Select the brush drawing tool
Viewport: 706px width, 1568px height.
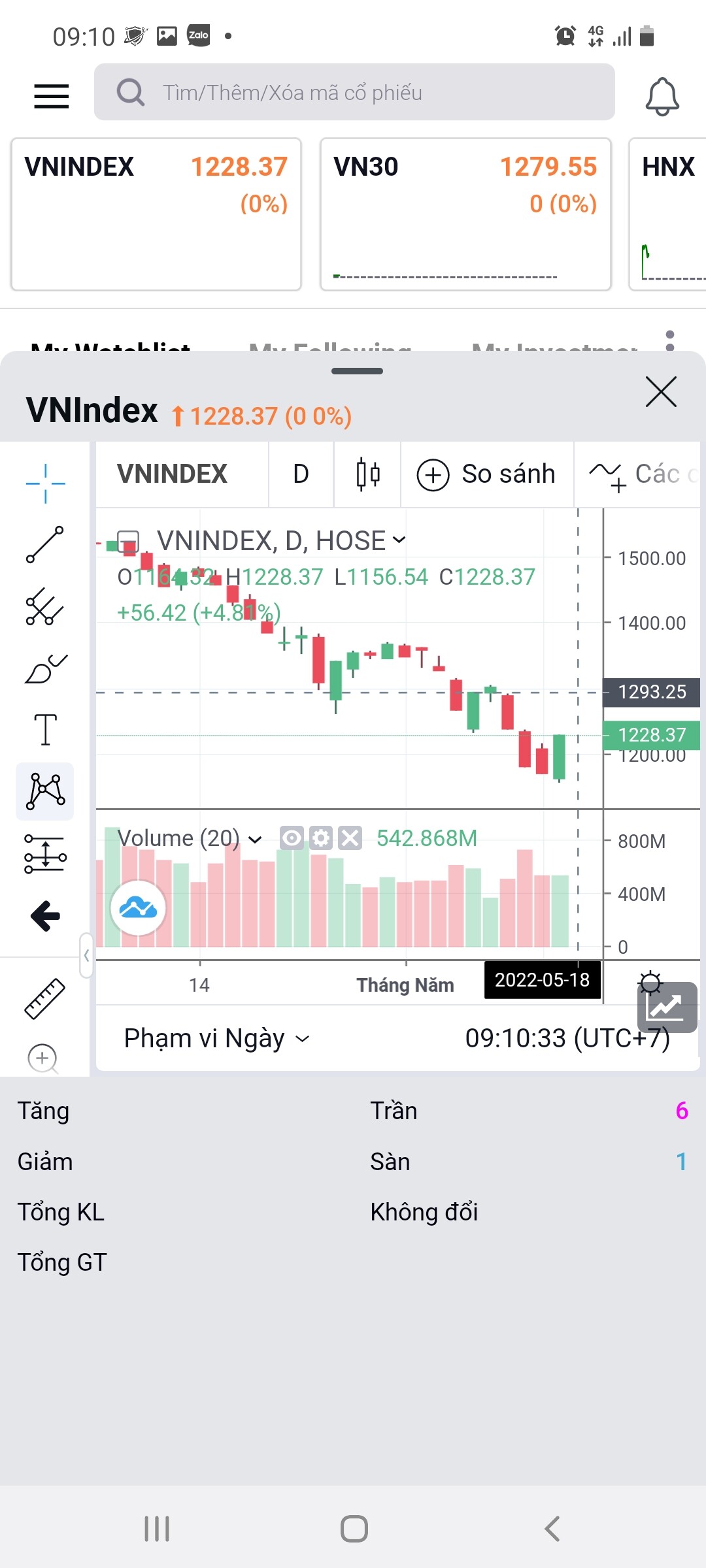(45, 669)
